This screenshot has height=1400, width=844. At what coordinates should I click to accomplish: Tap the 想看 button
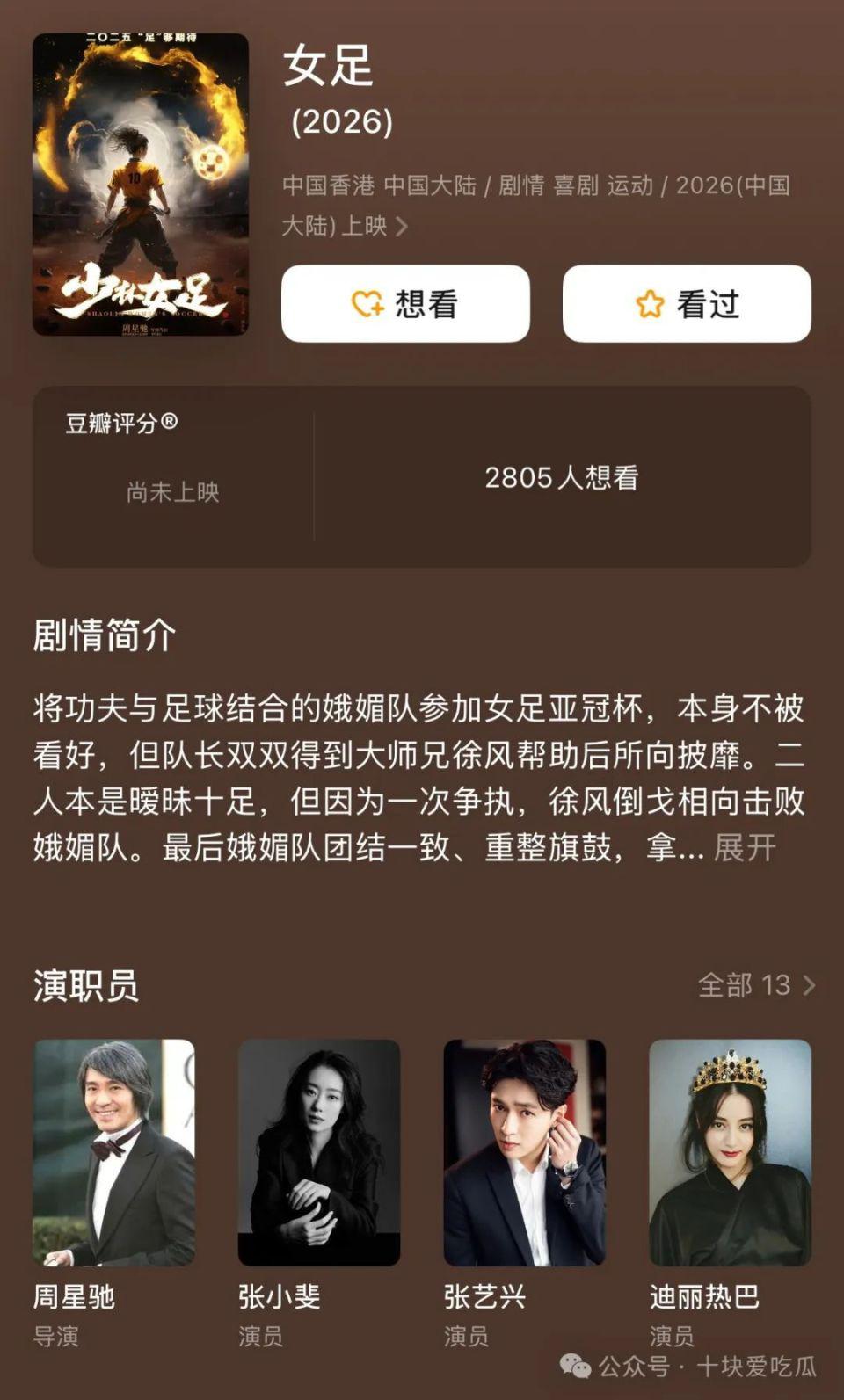click(405, 303)
